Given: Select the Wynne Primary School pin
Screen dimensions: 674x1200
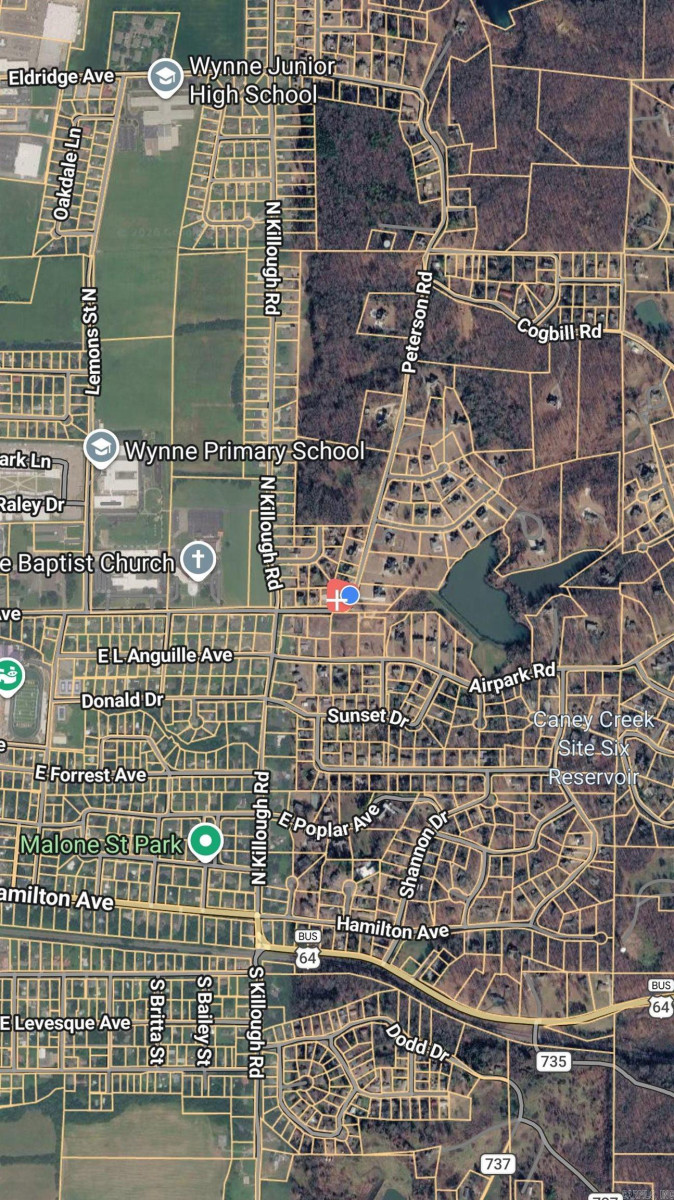Looking at the screenshot, I should click(101, 447).
